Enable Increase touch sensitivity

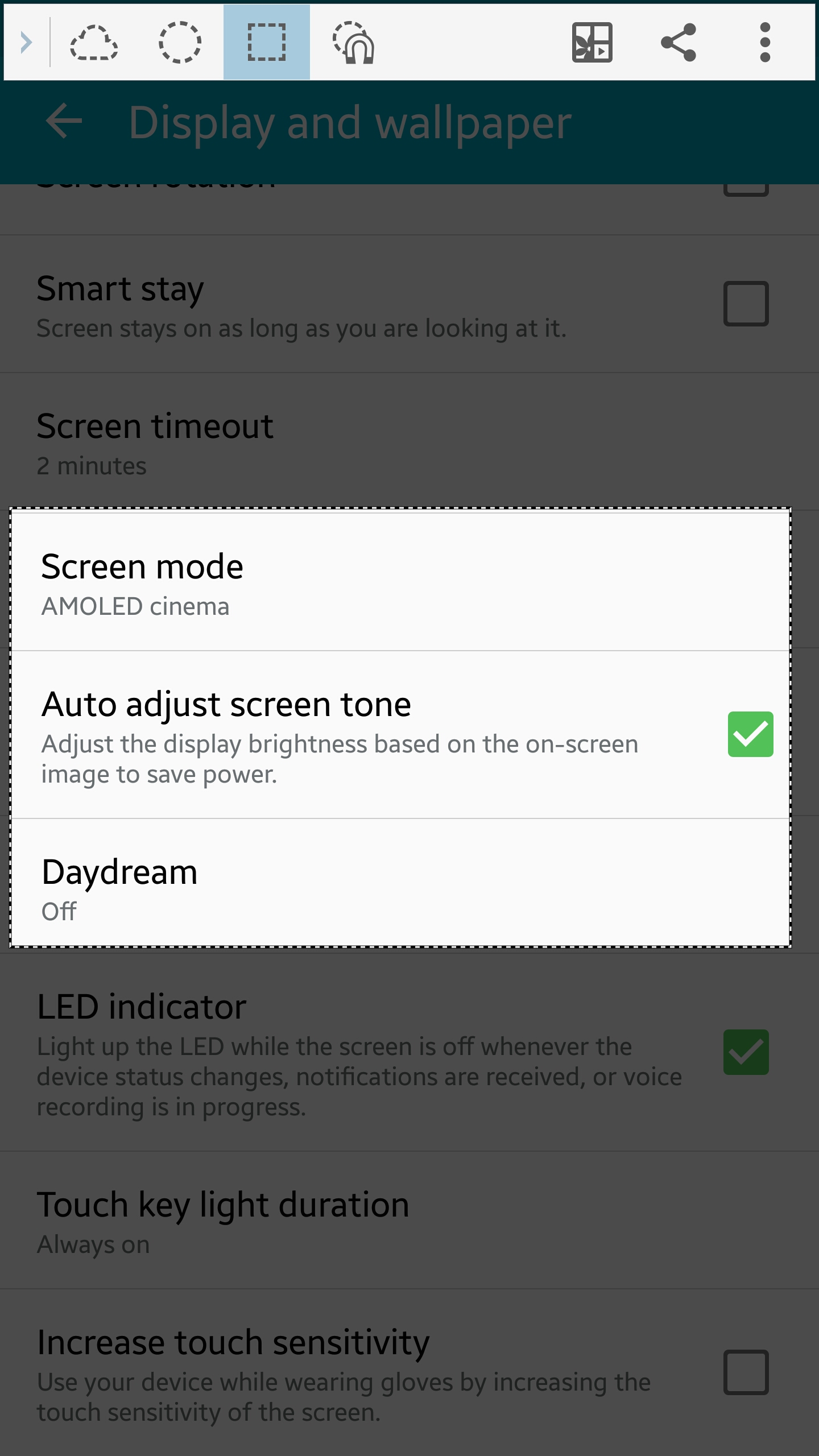click(746, 1372)
